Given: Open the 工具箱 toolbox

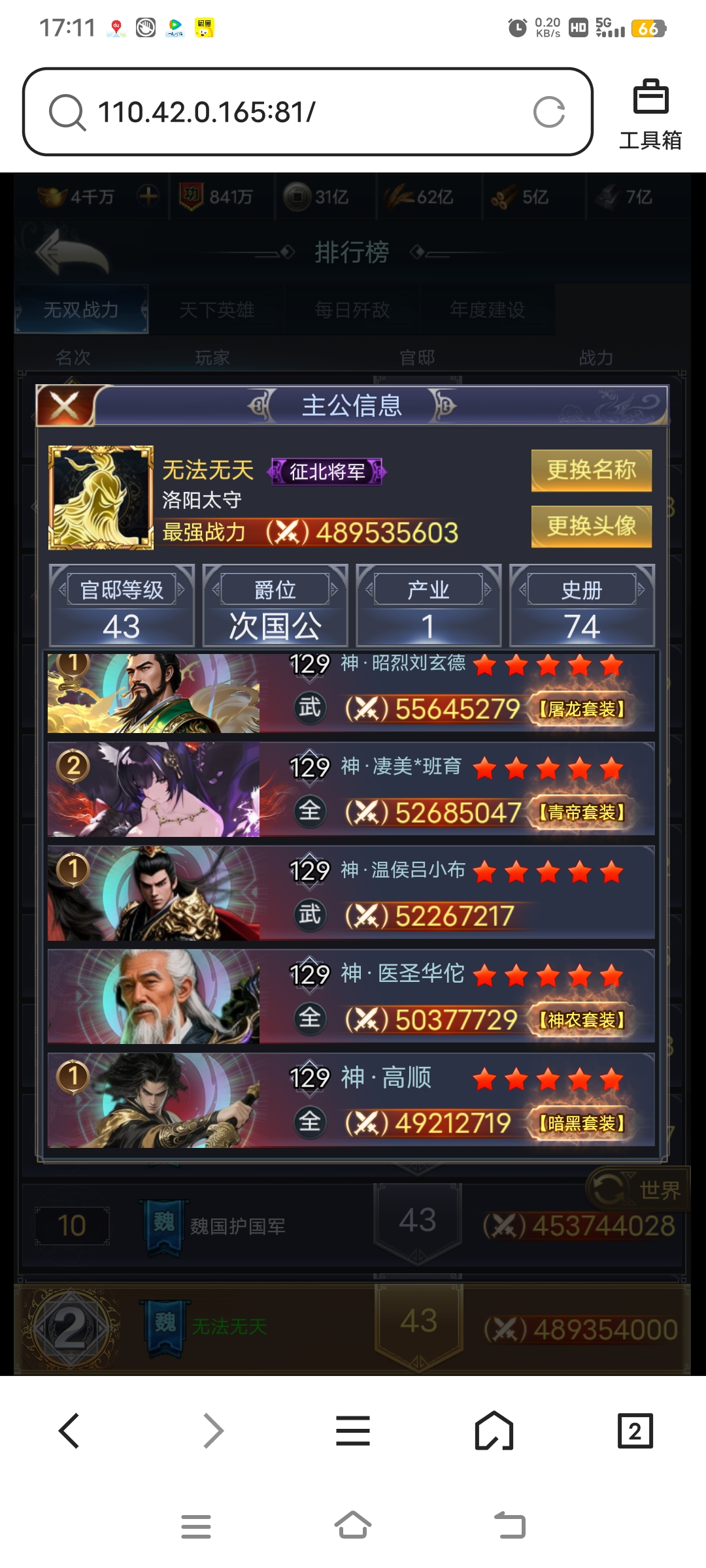Looking at the screenshot, I should [650, 114].
